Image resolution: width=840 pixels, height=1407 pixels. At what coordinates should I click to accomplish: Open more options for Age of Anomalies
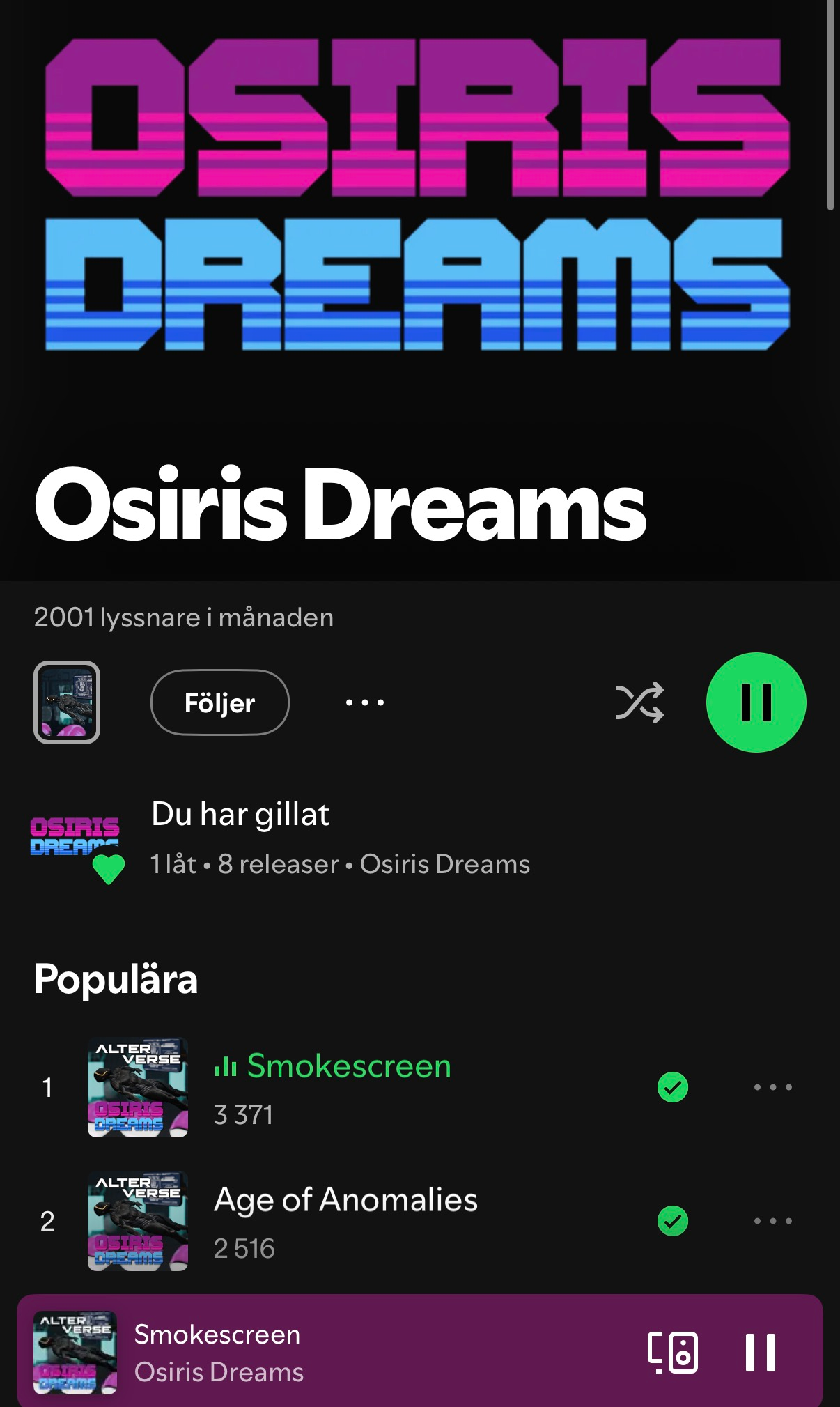click(x=772, y=1221)
